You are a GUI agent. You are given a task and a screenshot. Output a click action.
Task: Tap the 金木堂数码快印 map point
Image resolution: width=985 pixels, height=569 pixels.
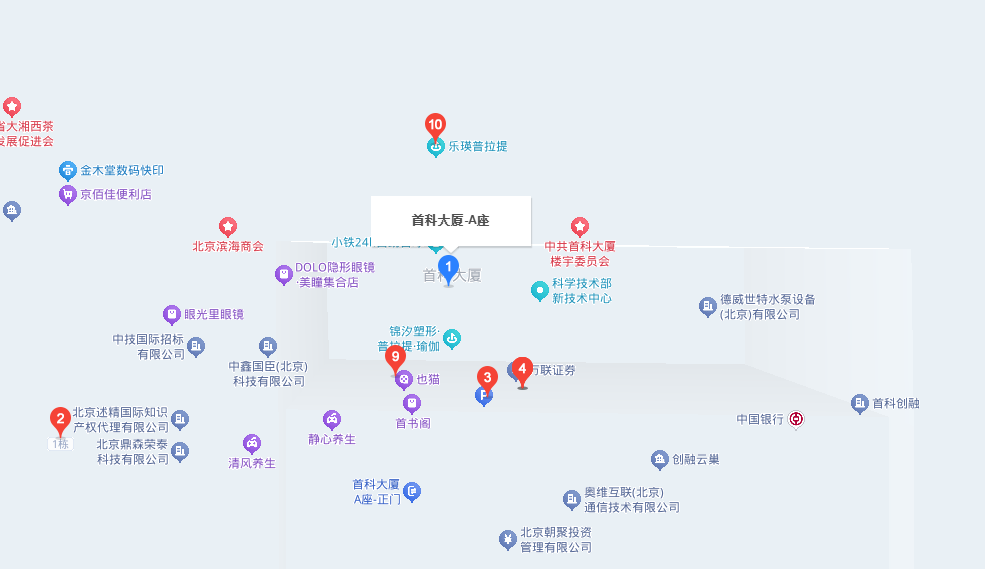coord(68,171)
